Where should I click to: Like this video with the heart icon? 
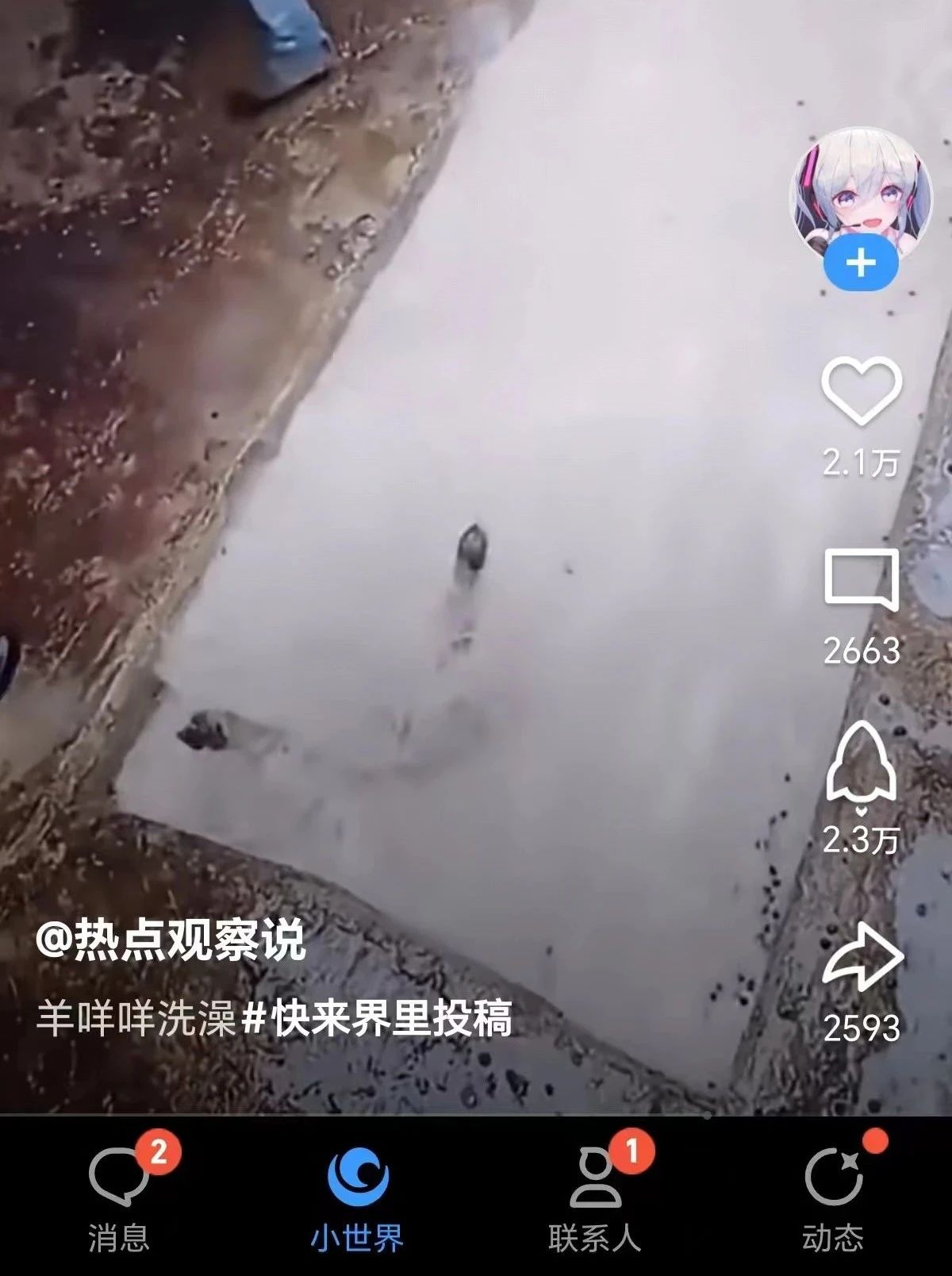[x=861, y=392]
